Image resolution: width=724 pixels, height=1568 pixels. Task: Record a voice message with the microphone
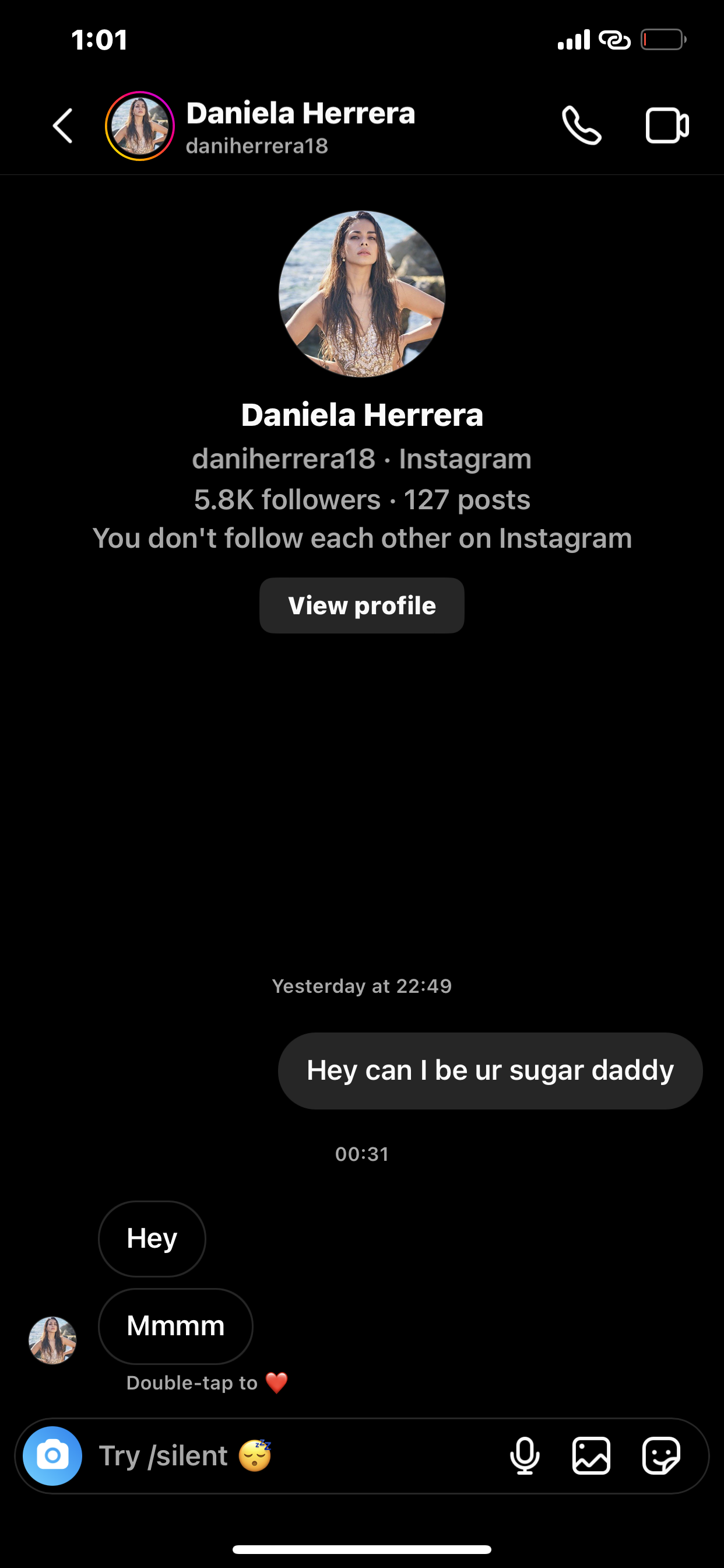(525, 1456)
